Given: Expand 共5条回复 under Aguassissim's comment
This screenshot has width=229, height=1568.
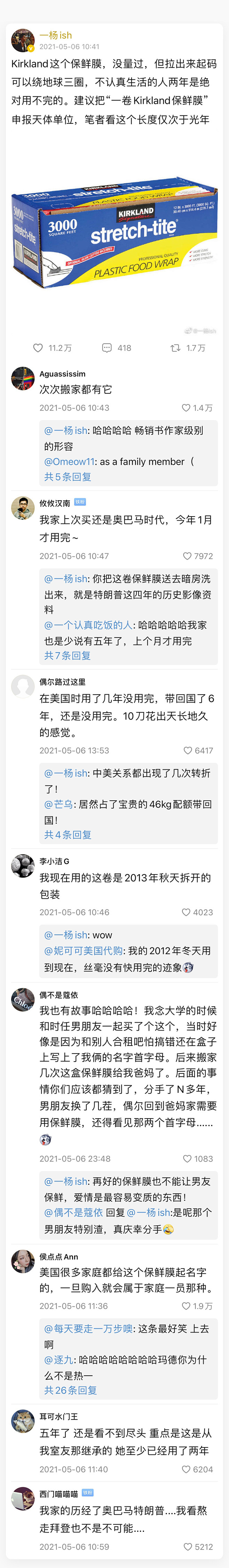Looking at the screenshot, I should (x=68, y=477).
